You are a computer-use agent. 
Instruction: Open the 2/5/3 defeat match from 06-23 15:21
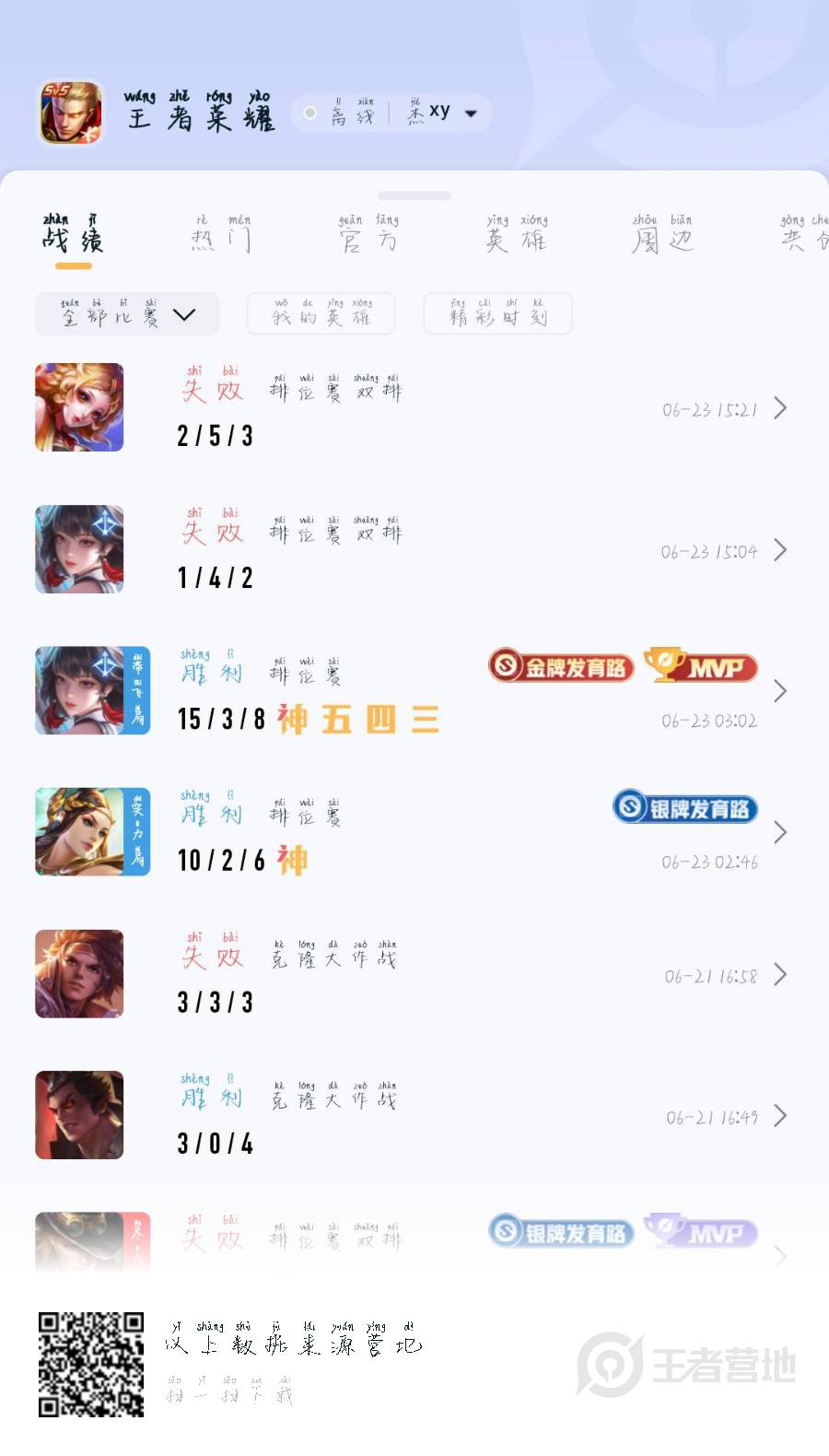[414, 408]
